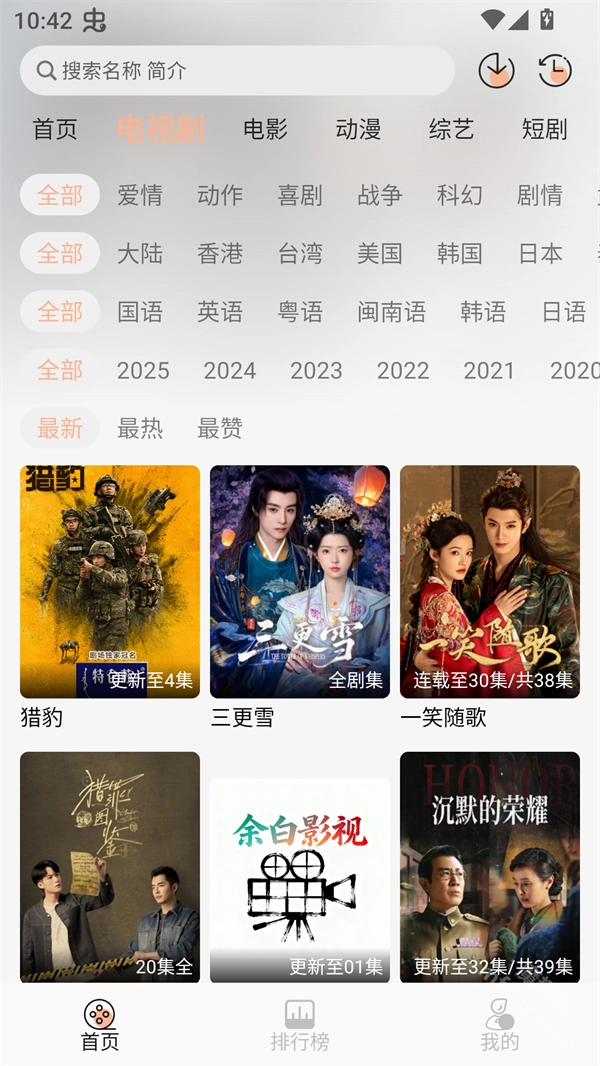Select the 香港 region filter
The image size is (600, 1066).
click(x=220, y=253)
